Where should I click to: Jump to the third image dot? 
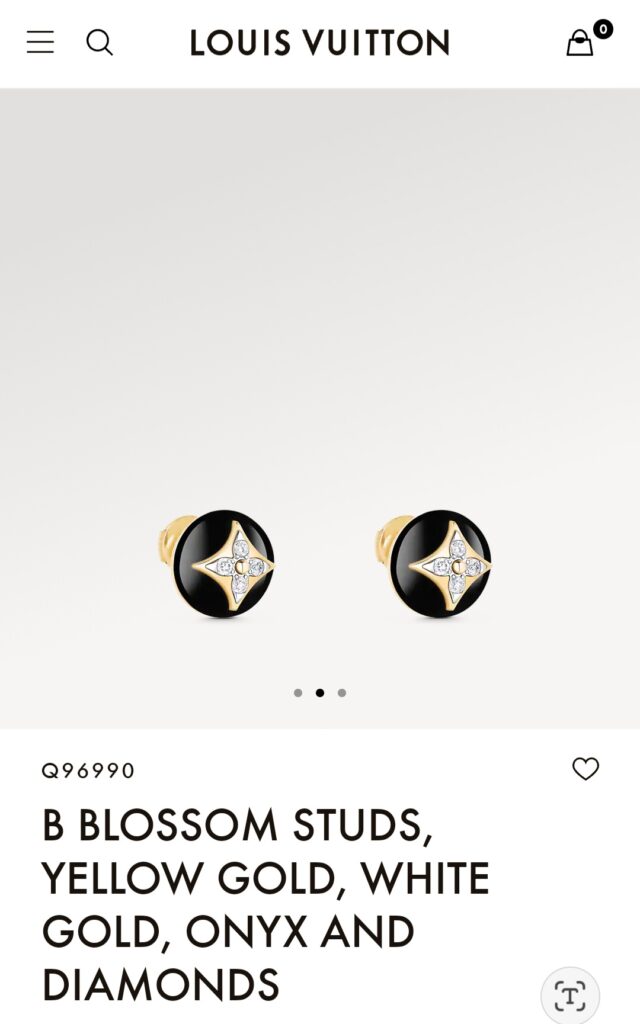(342, 692)
